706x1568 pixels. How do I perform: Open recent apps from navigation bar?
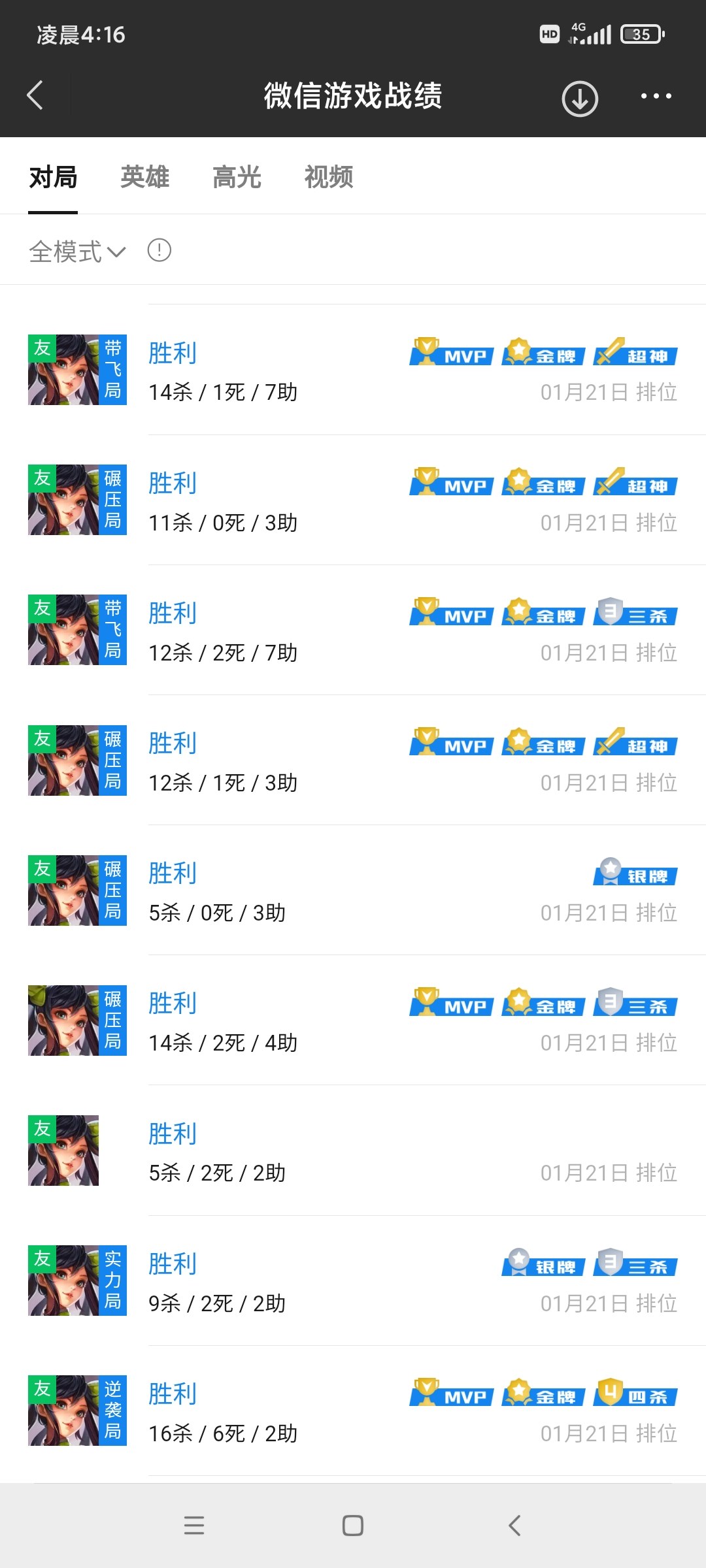(x=194, y=1526)
